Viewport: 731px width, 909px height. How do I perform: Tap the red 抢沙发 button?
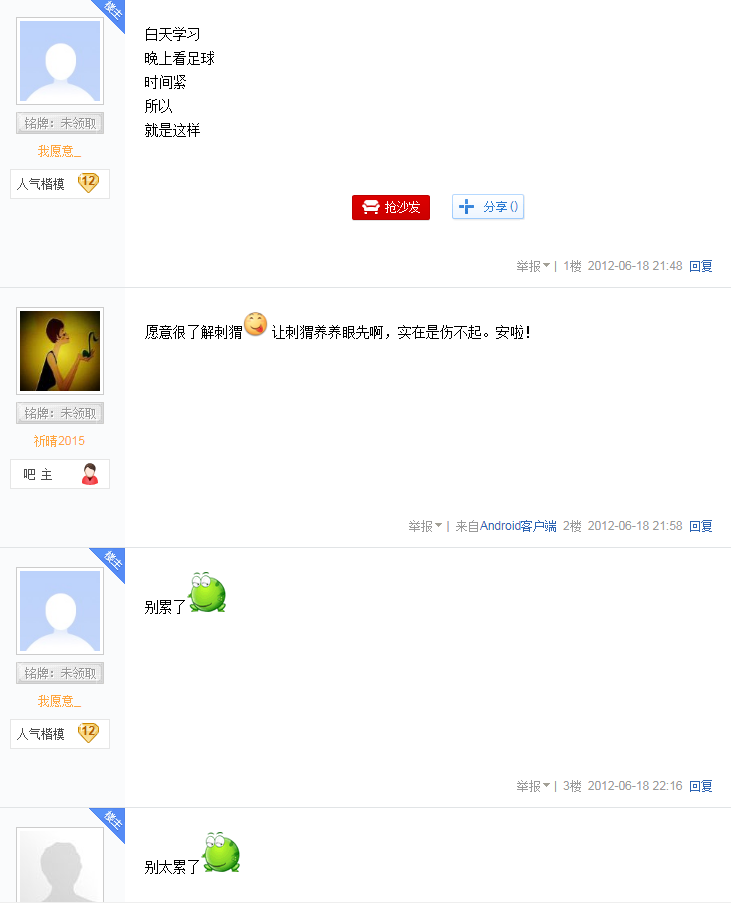point(391,207)
